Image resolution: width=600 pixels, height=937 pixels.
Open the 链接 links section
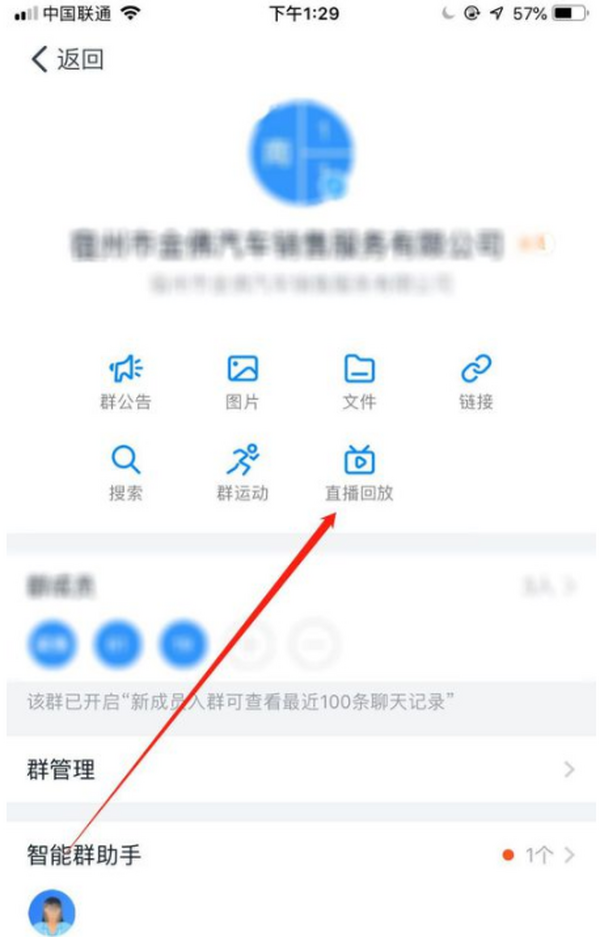pyautogui.click(x=476, y=381)
